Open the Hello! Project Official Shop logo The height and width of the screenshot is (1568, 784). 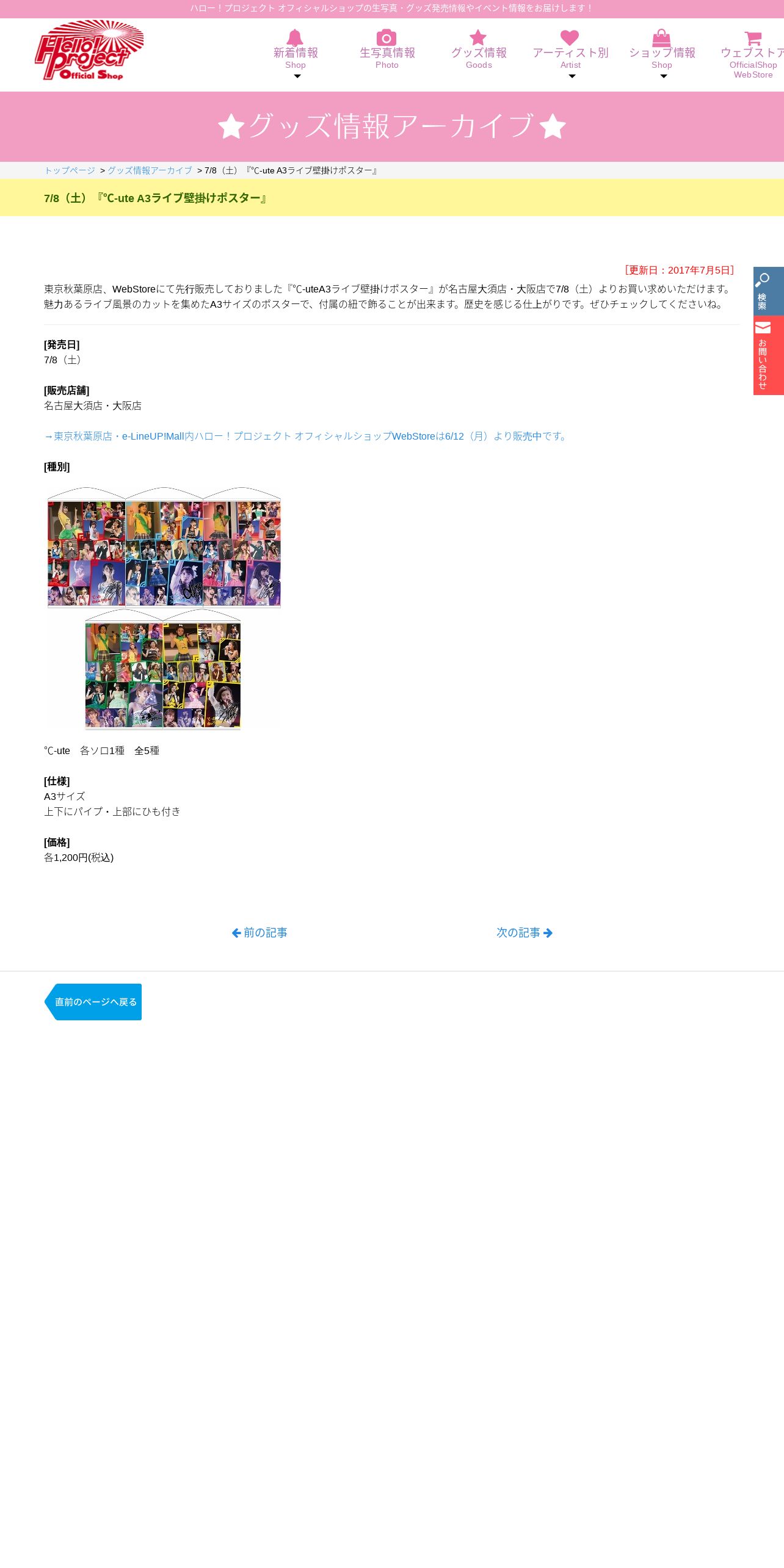coord(89,50)
